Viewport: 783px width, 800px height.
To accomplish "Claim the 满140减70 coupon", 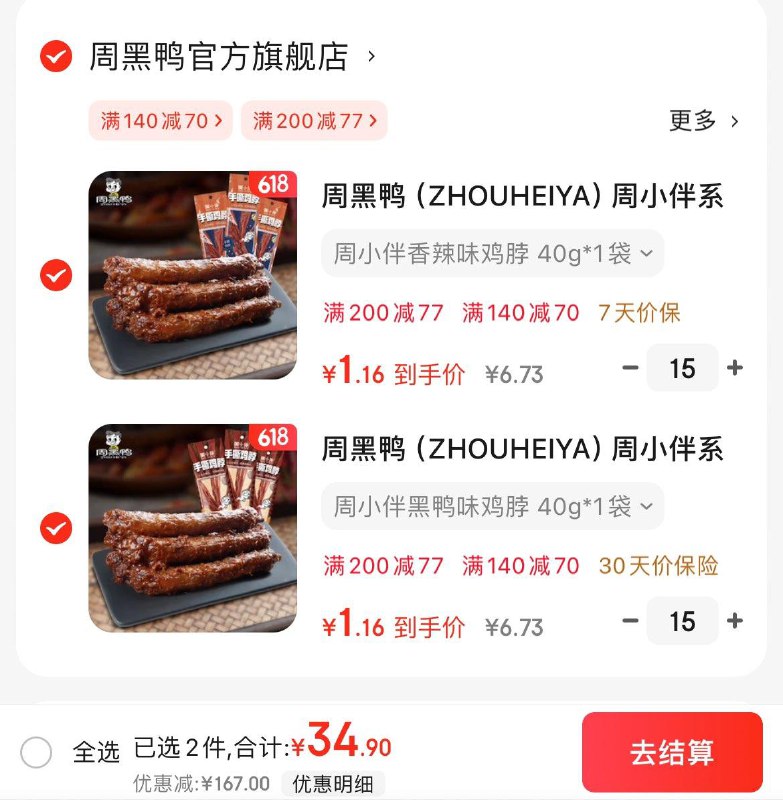I will (x=160, y=120).
